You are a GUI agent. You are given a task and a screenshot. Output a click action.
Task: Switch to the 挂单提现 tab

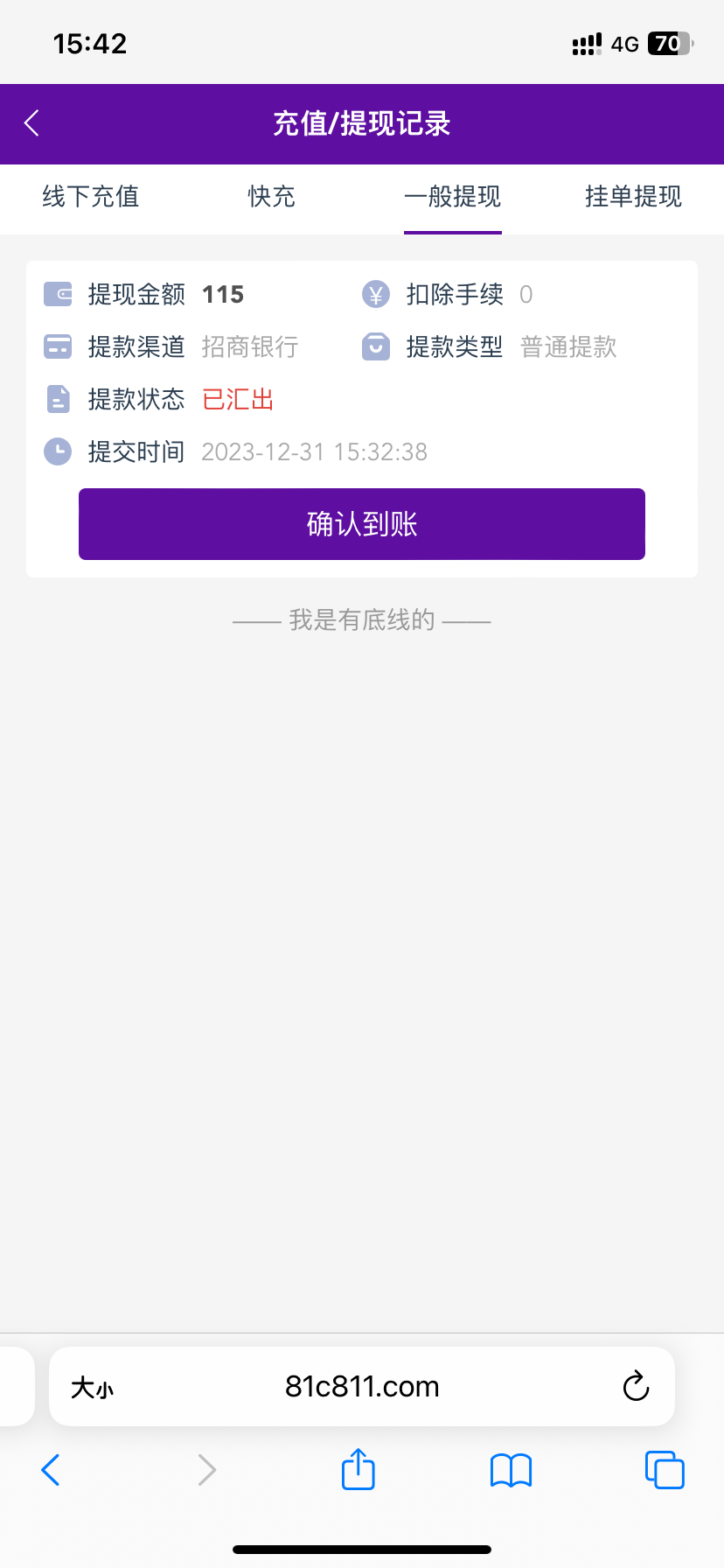[633, 197]
